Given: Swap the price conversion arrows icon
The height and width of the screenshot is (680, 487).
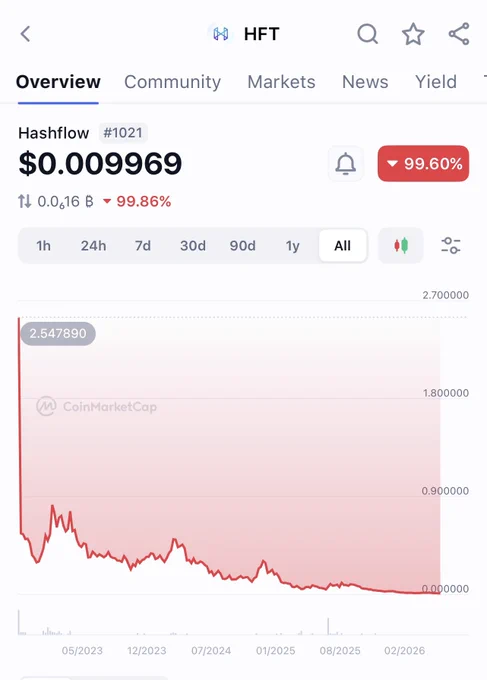Looking at the screenshot, I should [24, 201].
